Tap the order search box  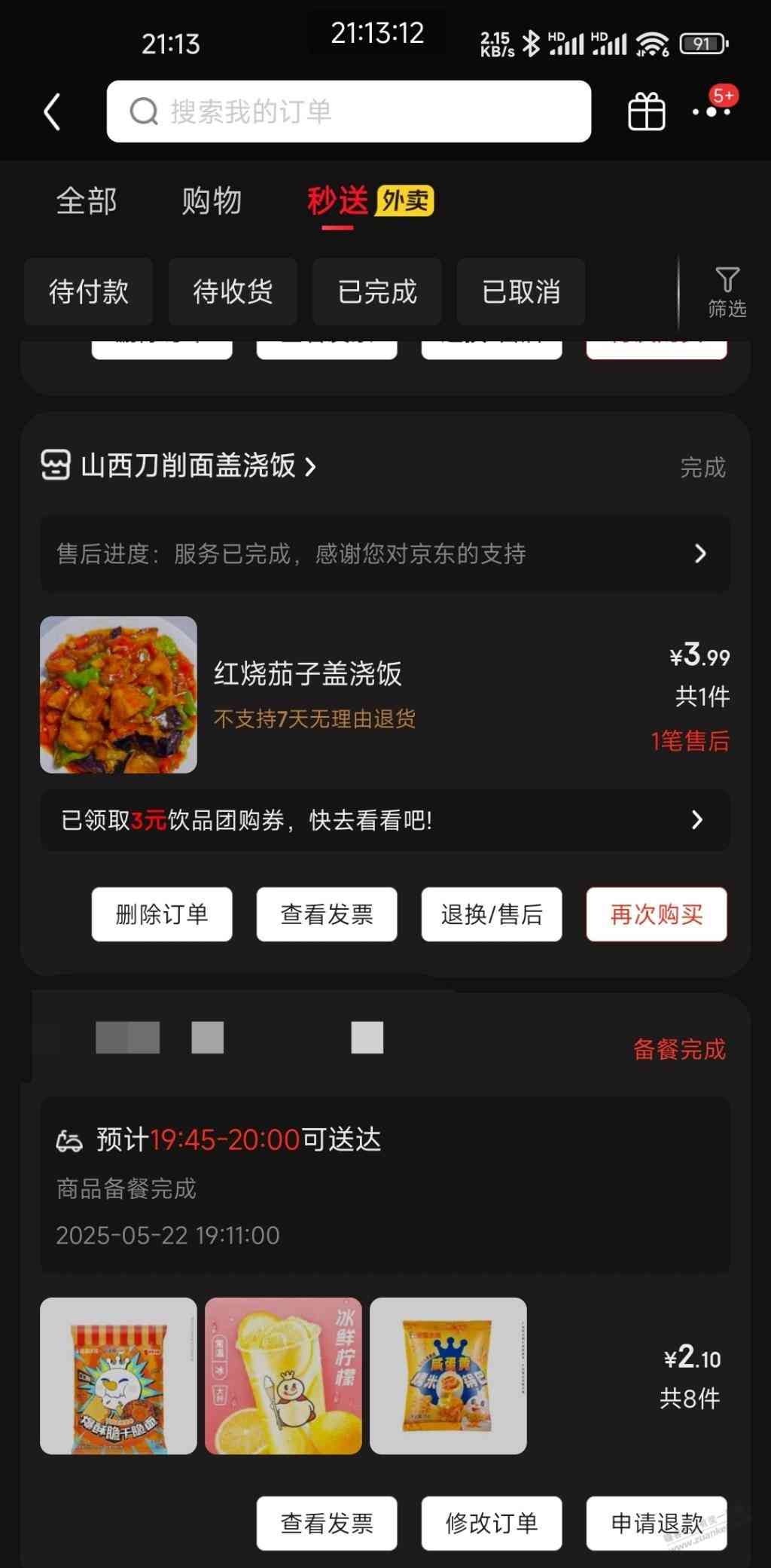pos(348,111)
